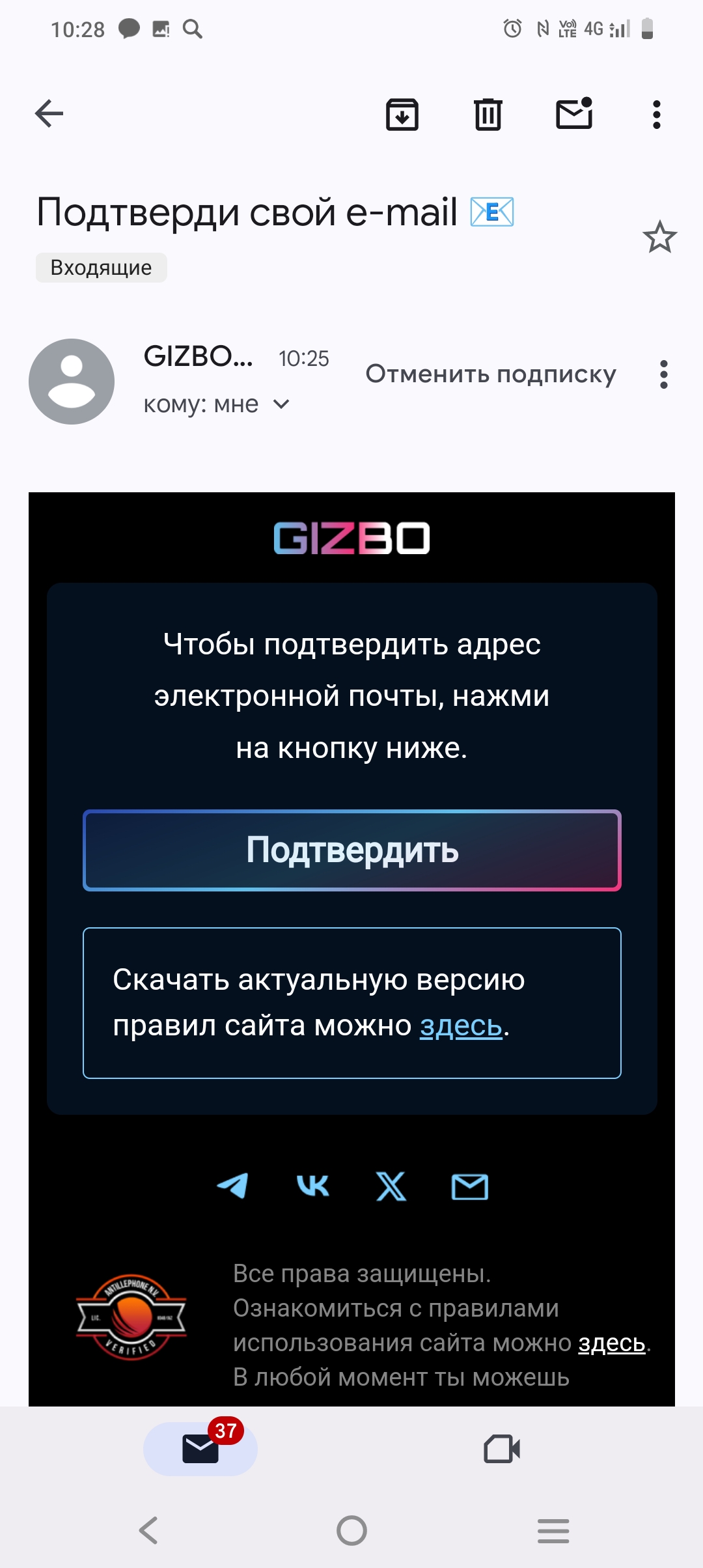
Task: Tap the system home button
Action: click(351, 1530)
